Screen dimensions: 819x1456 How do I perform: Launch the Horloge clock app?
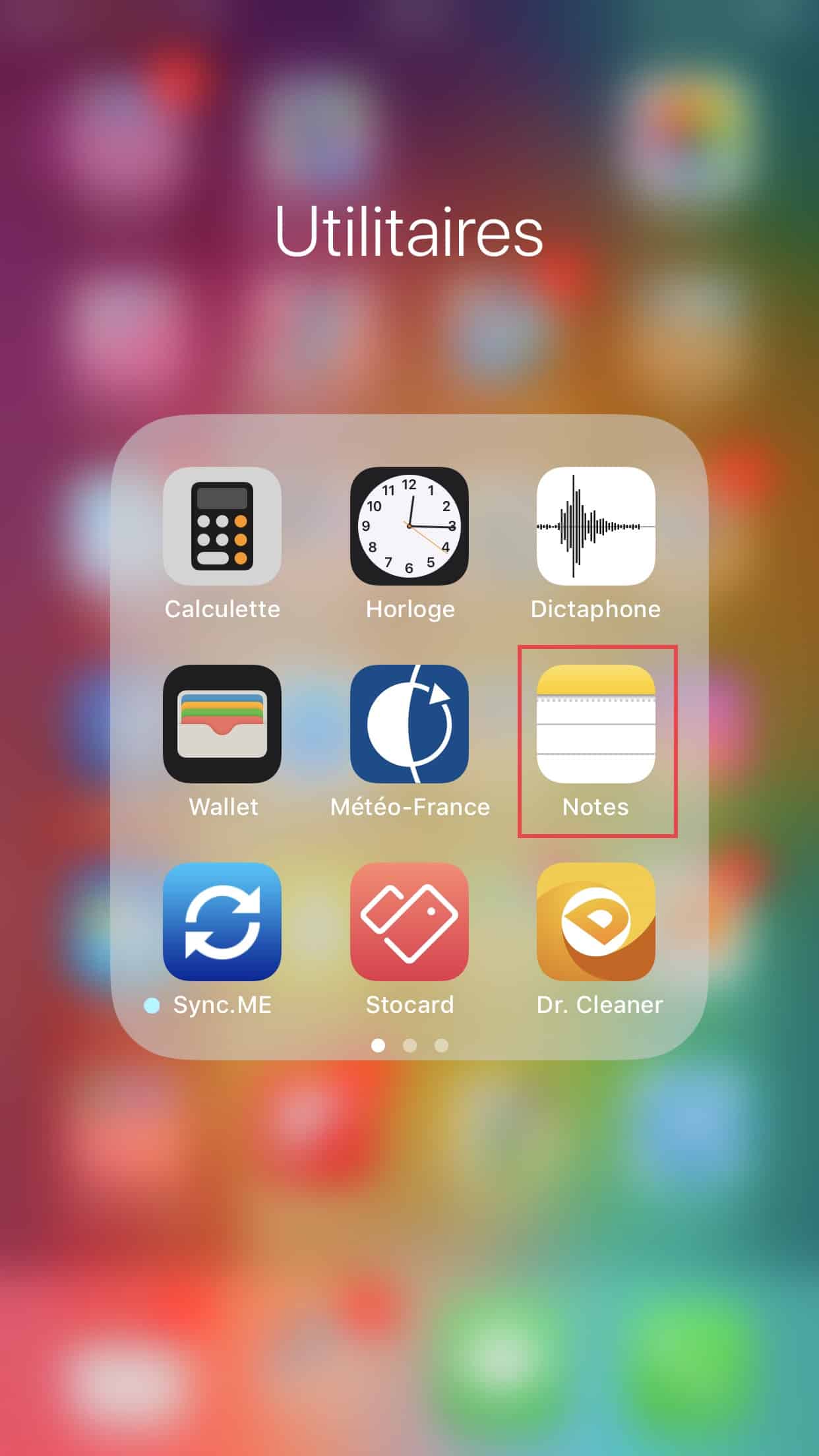point(409,526)
